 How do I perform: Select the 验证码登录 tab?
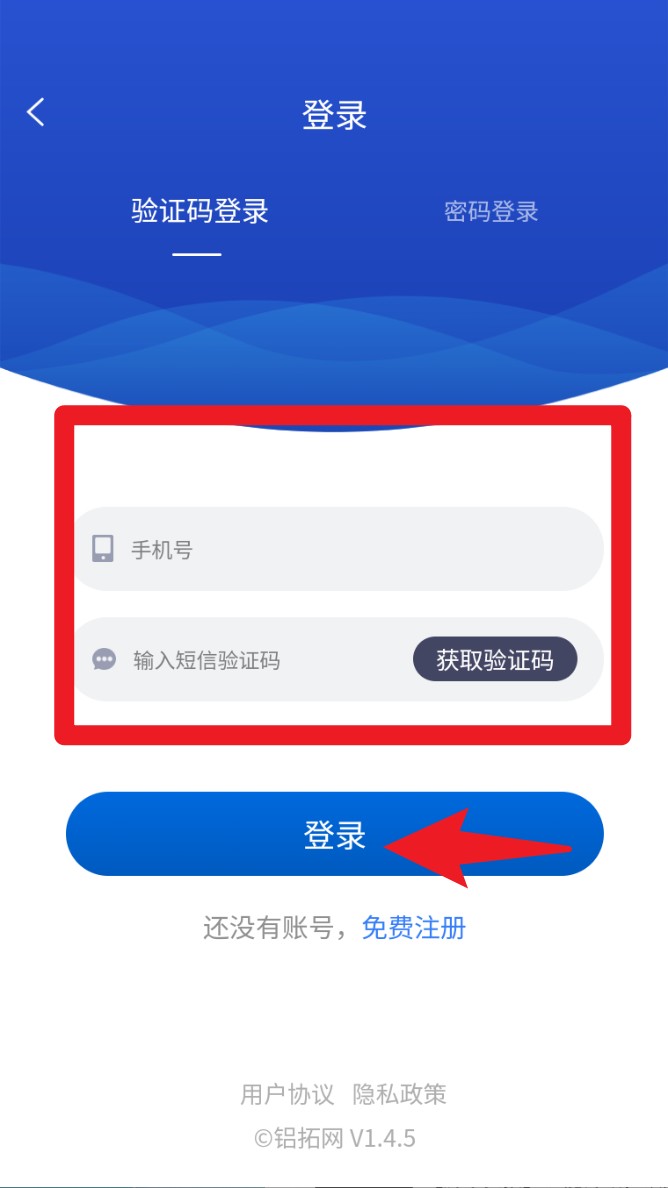tap(200, 212)
